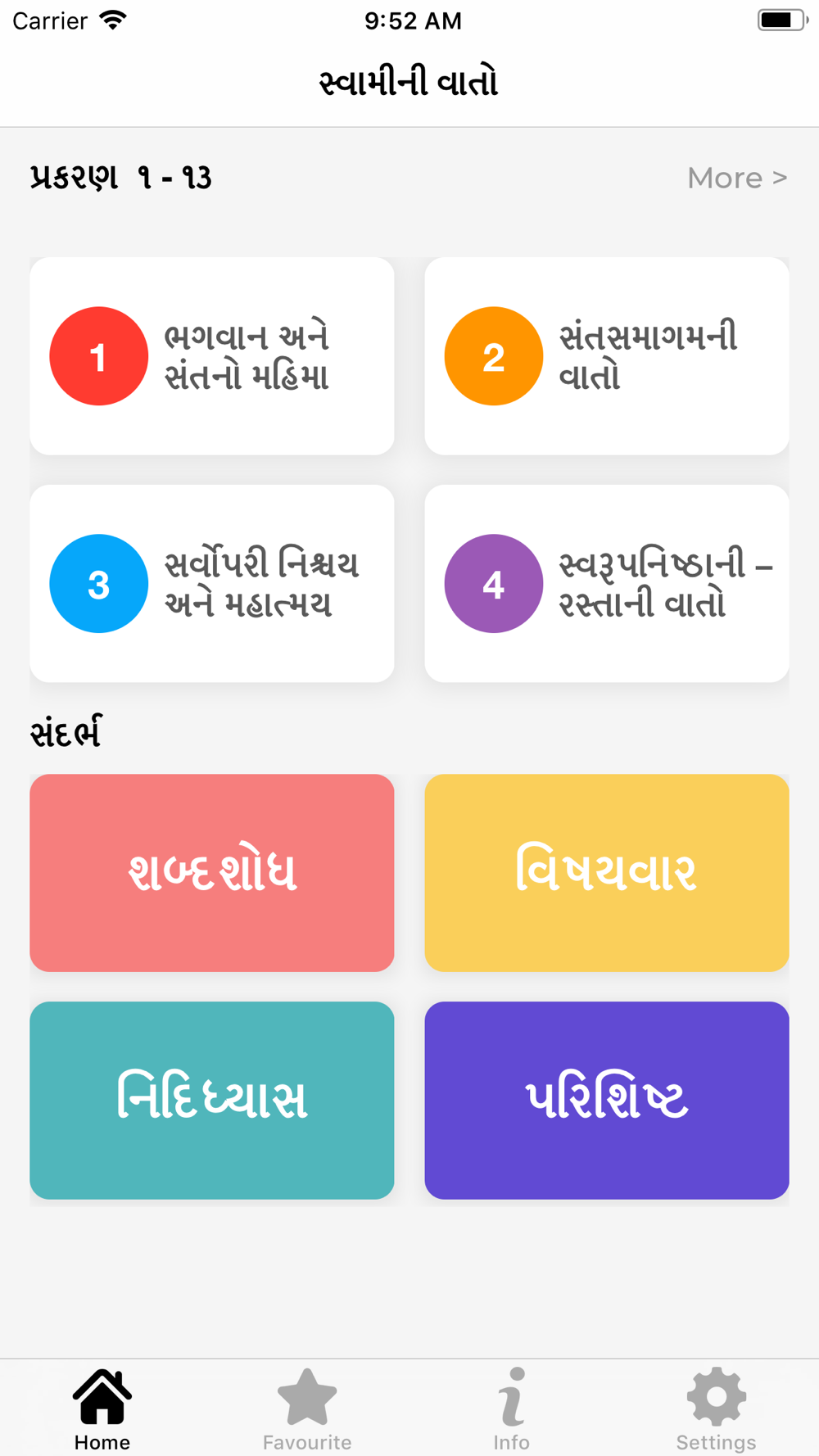819x1456 pixels.
Task: Open the વિષયવાર topic-wise tile
Action: tap(607, 873)
